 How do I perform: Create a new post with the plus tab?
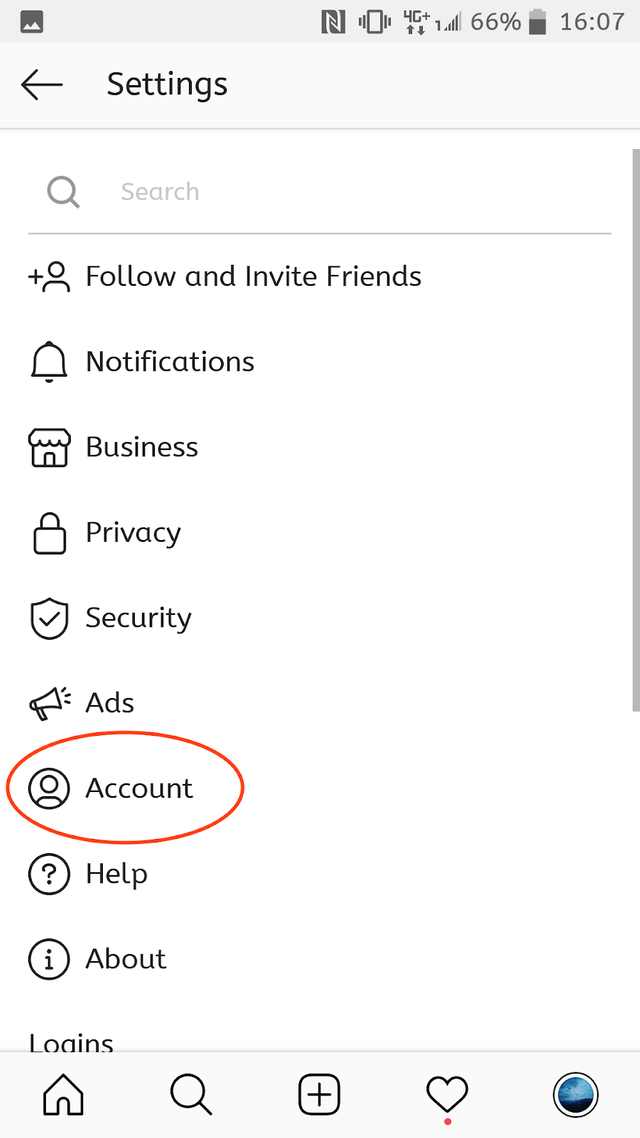[x=319, y=1094]
